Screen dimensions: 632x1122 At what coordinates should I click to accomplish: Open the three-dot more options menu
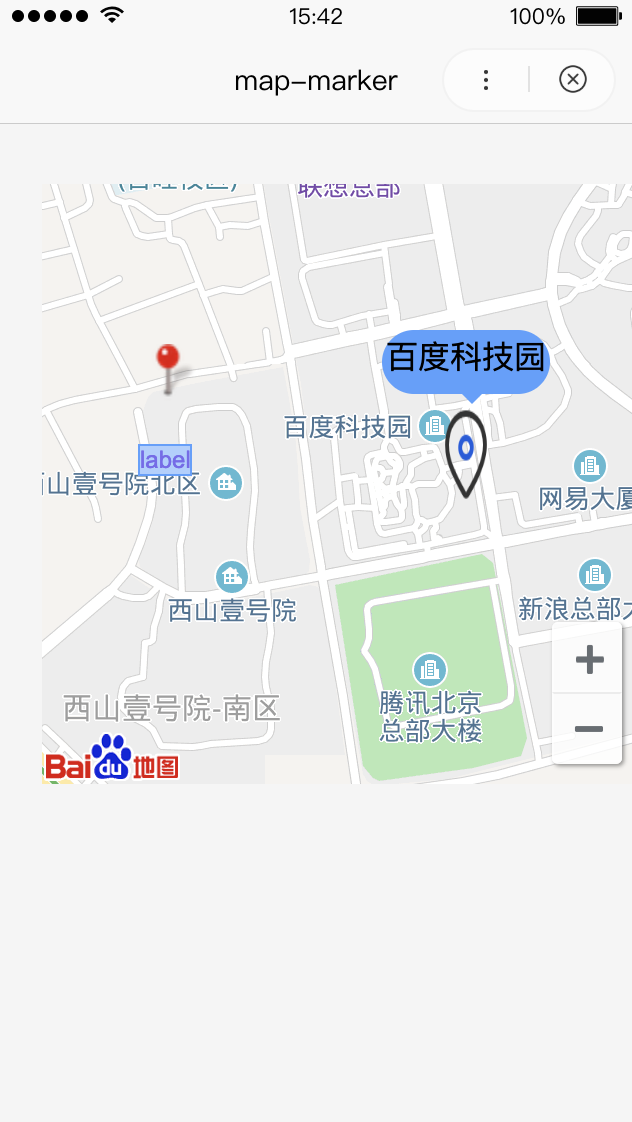pos(486,80)
